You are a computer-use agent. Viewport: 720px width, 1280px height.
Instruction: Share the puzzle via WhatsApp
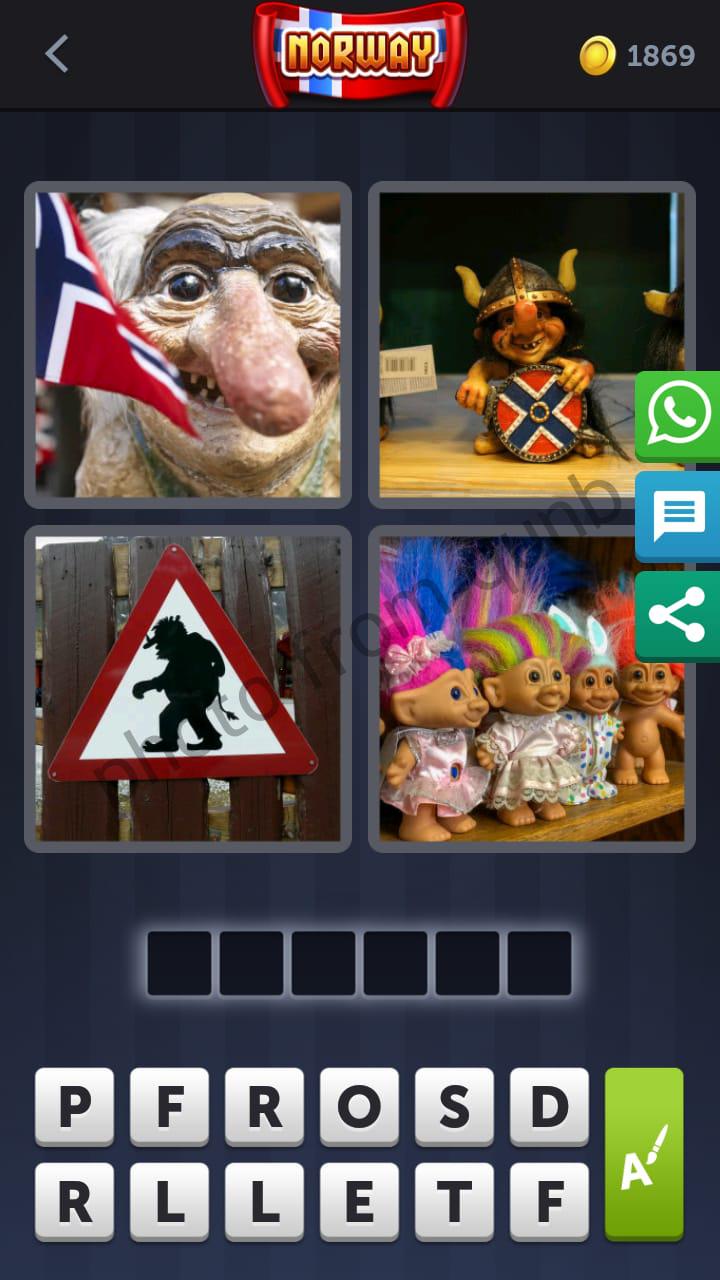tap(678, 414)
